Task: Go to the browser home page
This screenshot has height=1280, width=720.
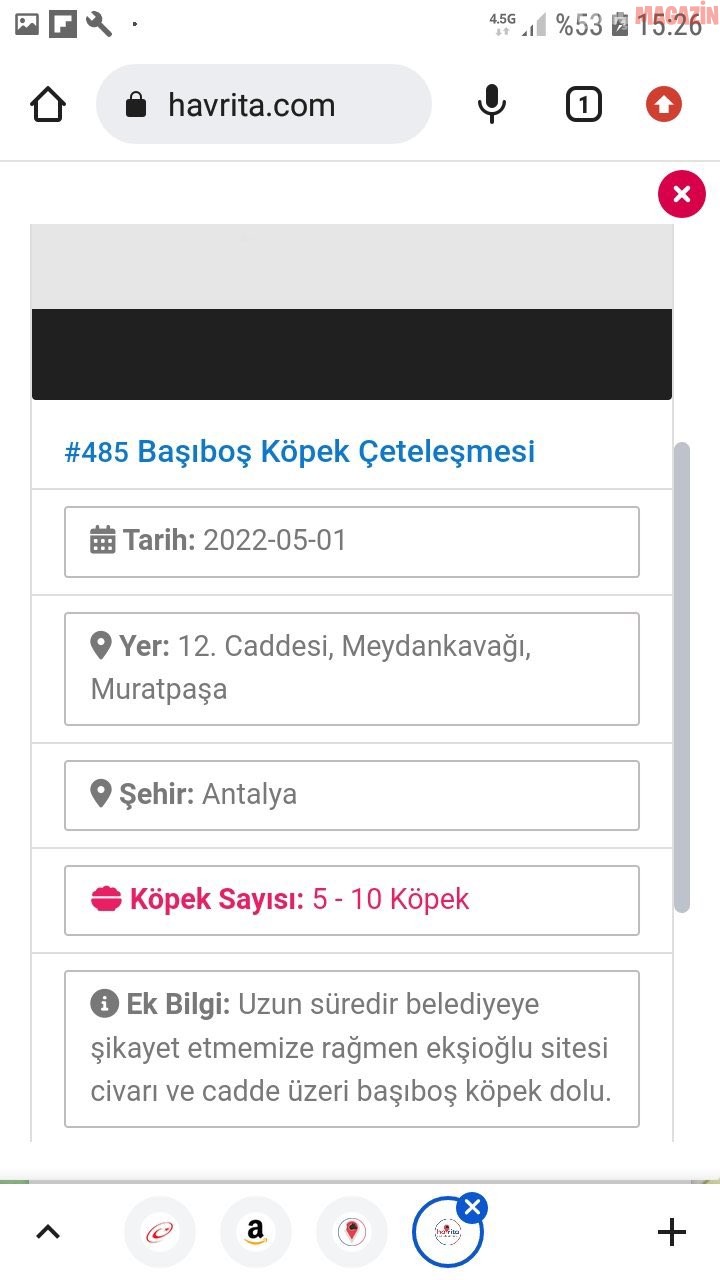Action: (x=48, y=105)
